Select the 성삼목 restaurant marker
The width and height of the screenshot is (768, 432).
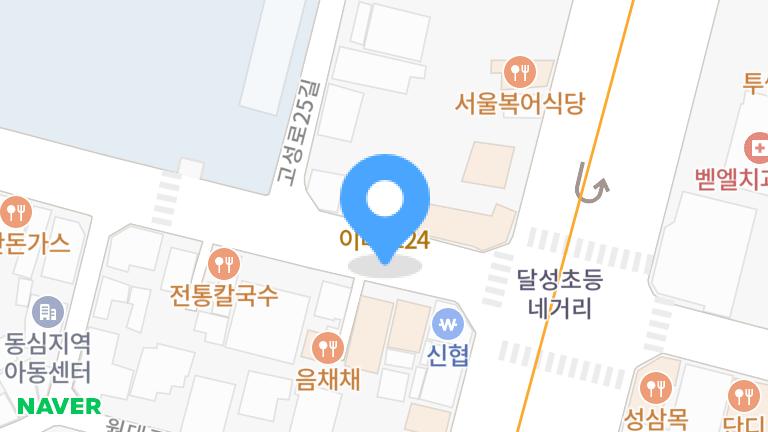(655, 385)
